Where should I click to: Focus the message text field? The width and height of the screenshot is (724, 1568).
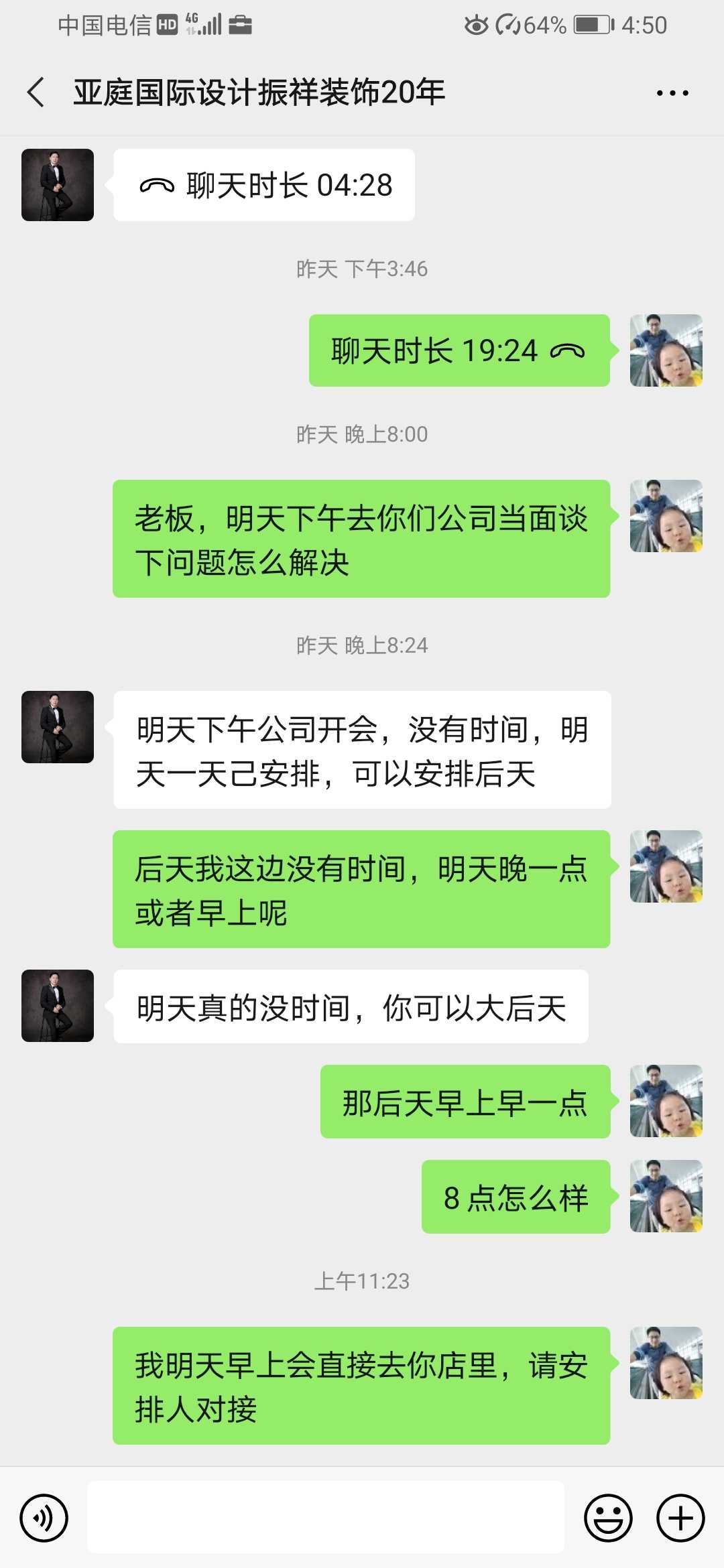(326, 1518)
